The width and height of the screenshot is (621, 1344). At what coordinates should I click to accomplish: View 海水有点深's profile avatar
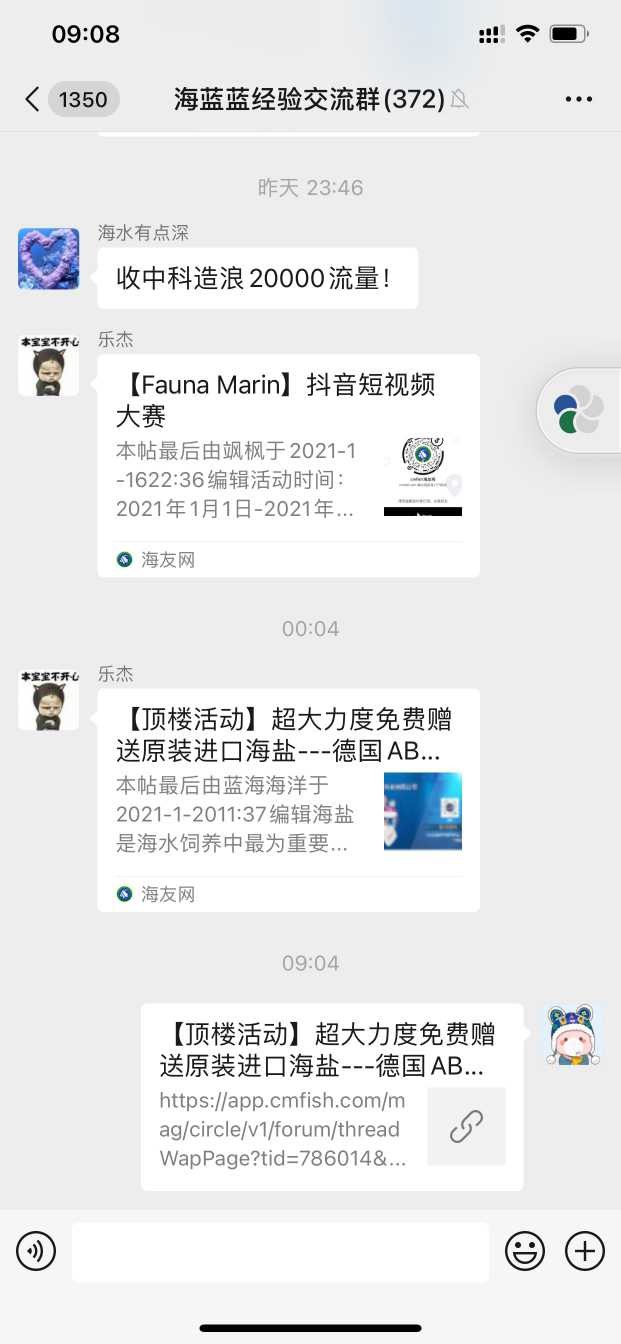pos(48,258)
